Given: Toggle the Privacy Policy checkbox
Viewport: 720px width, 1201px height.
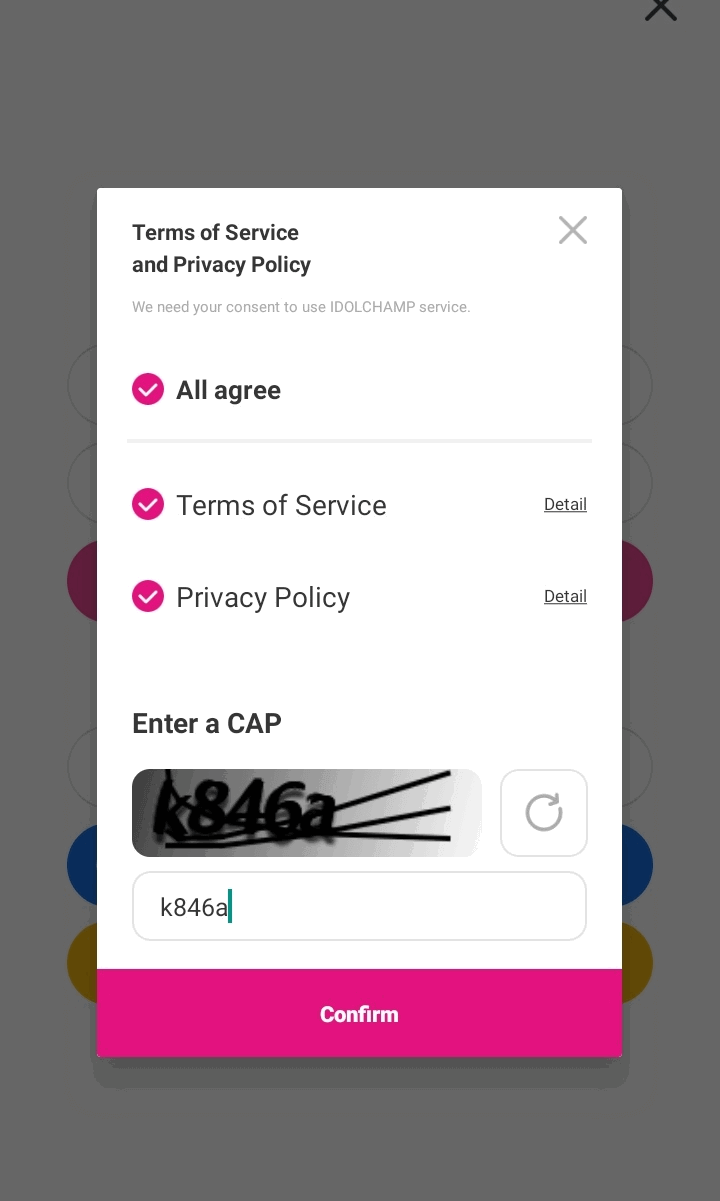Looking at the screenshot, I should pos(148,597).
